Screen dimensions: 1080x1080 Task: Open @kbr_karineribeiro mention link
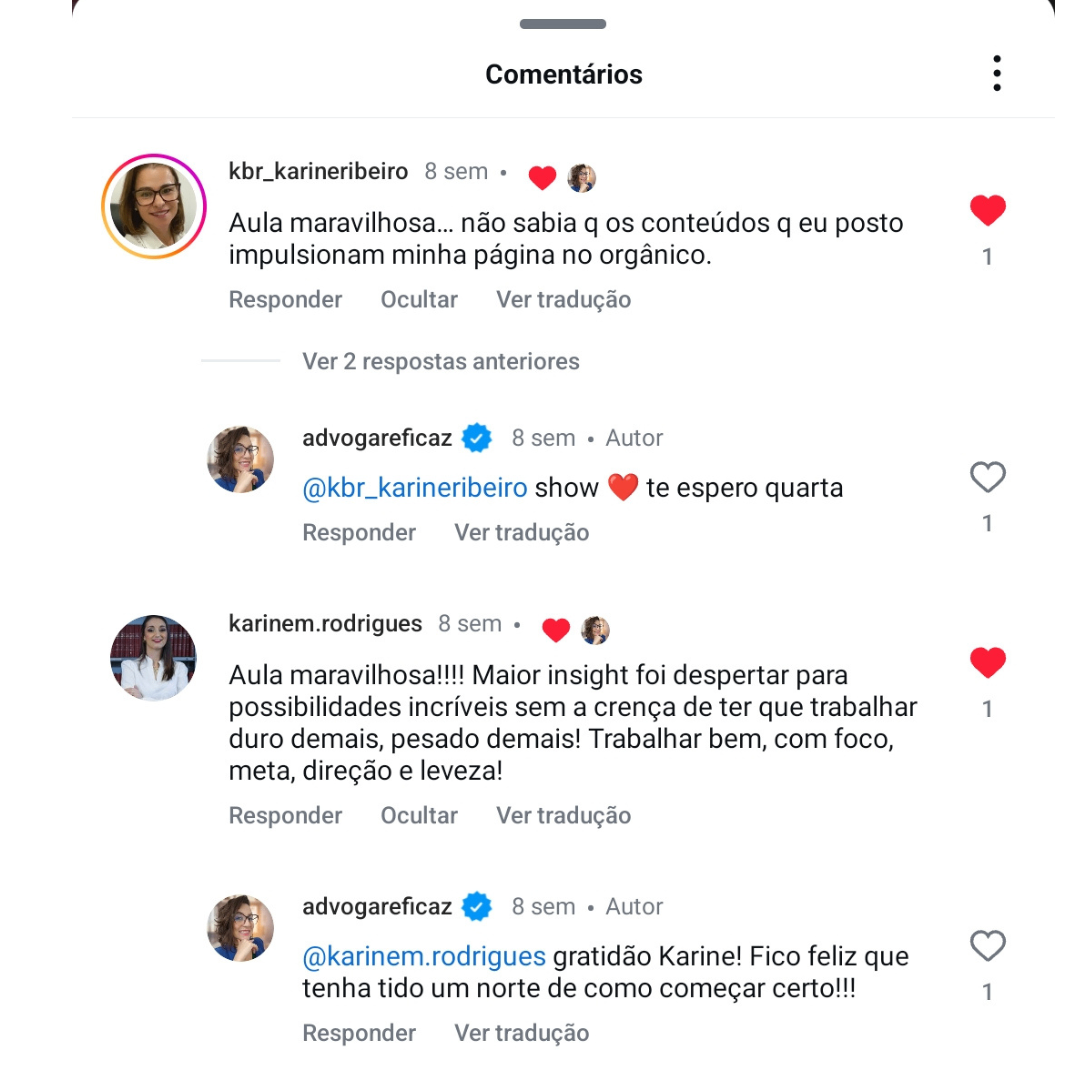[414, 488]
